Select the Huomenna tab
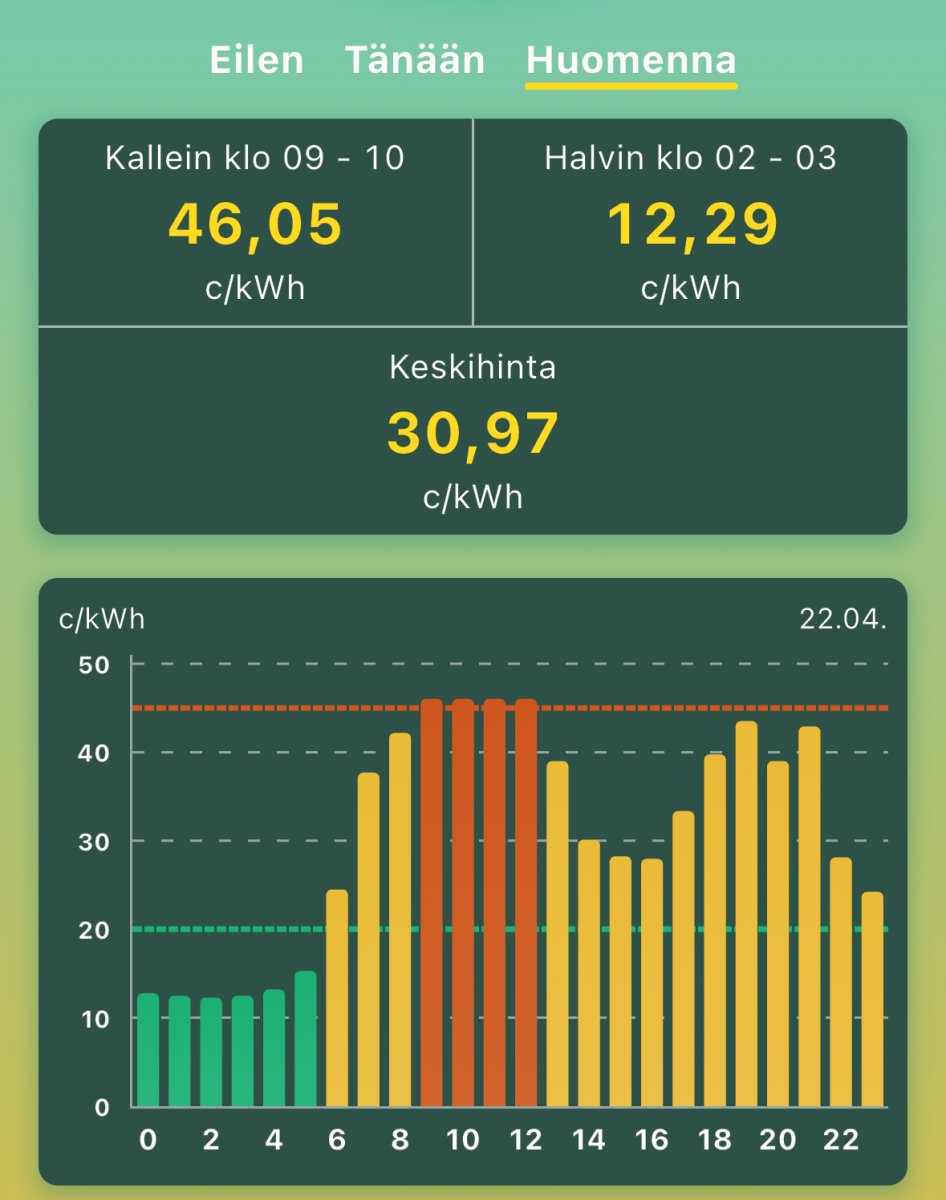Screen dimensions: 946x1200 [631, 60]
